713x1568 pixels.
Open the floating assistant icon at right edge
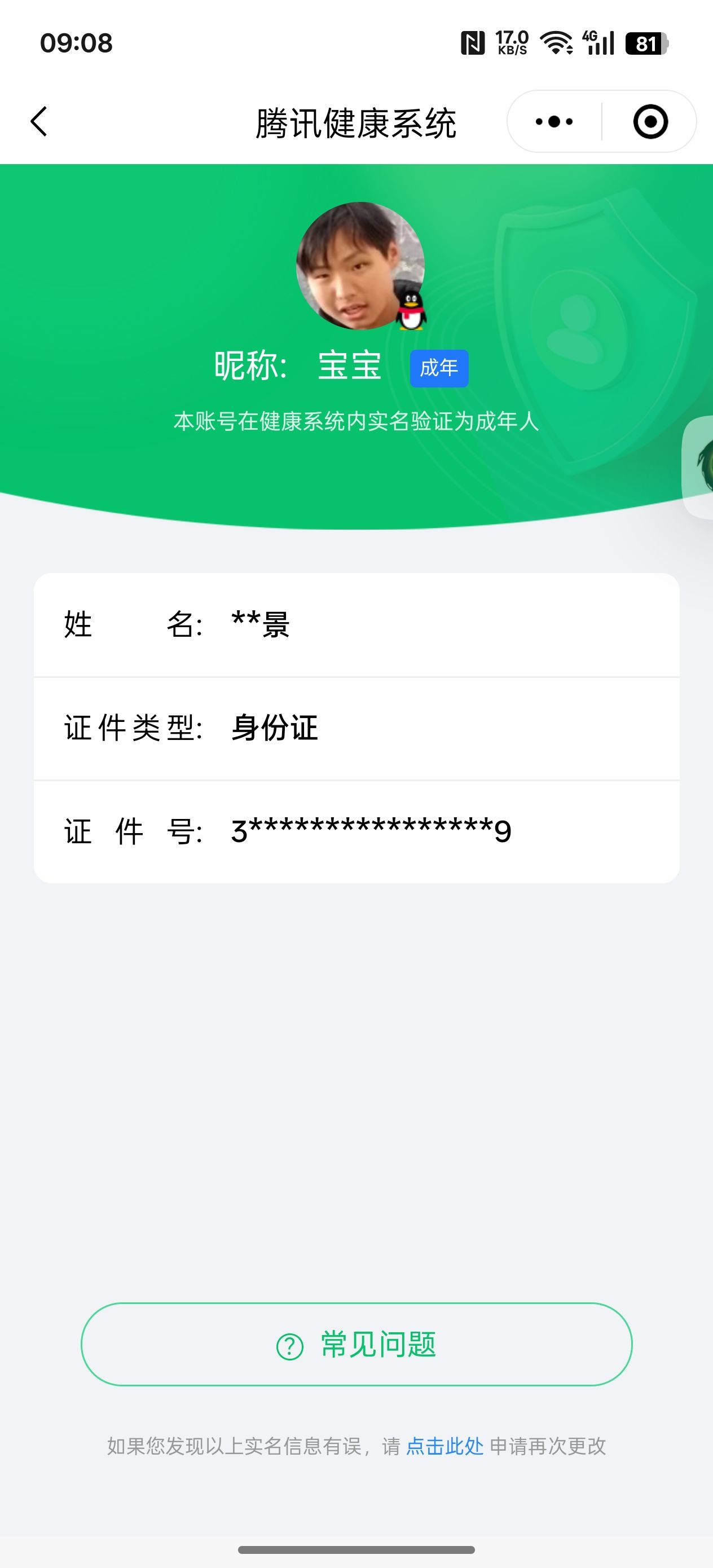pos(698,468)
